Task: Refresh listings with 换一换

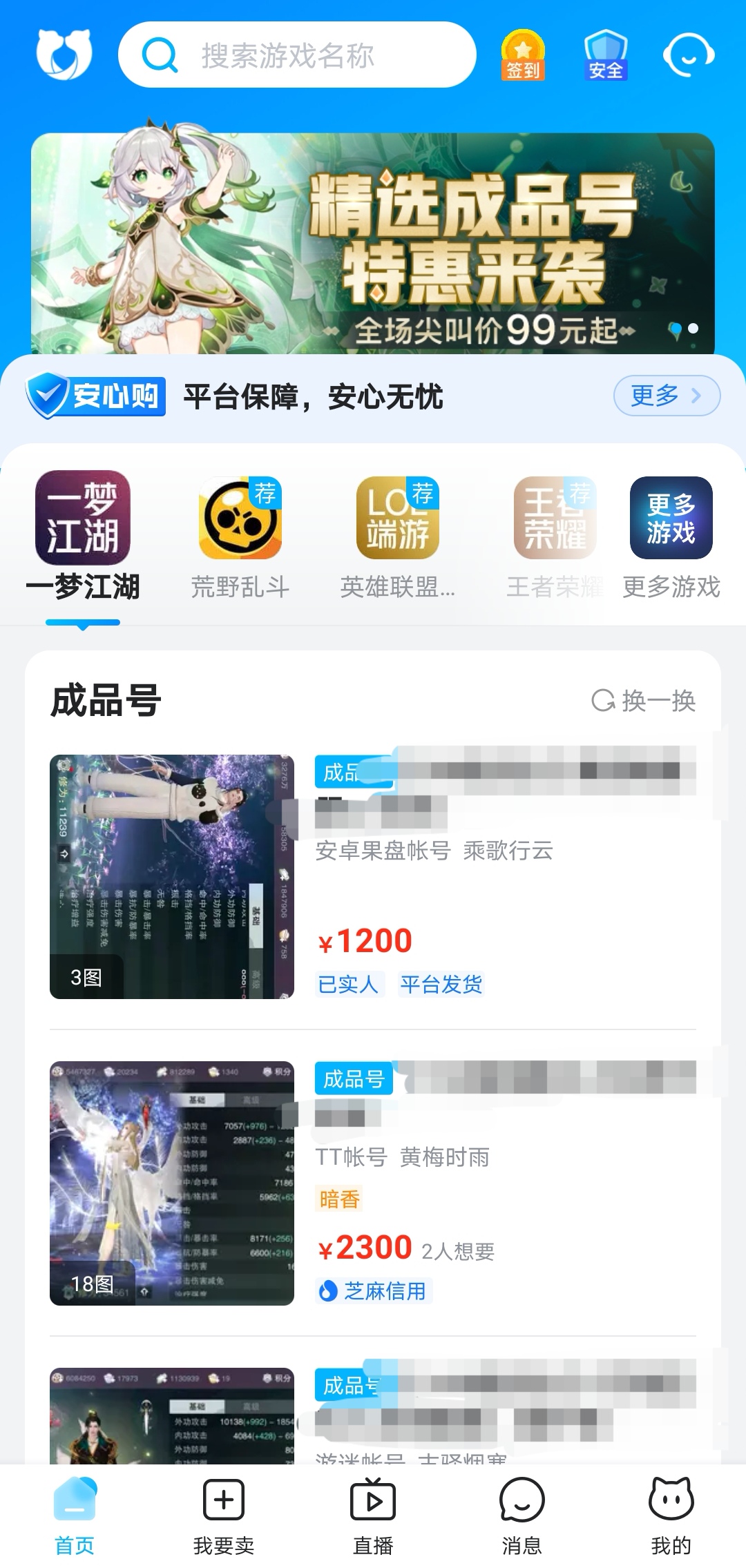Action: coord(643,701)
